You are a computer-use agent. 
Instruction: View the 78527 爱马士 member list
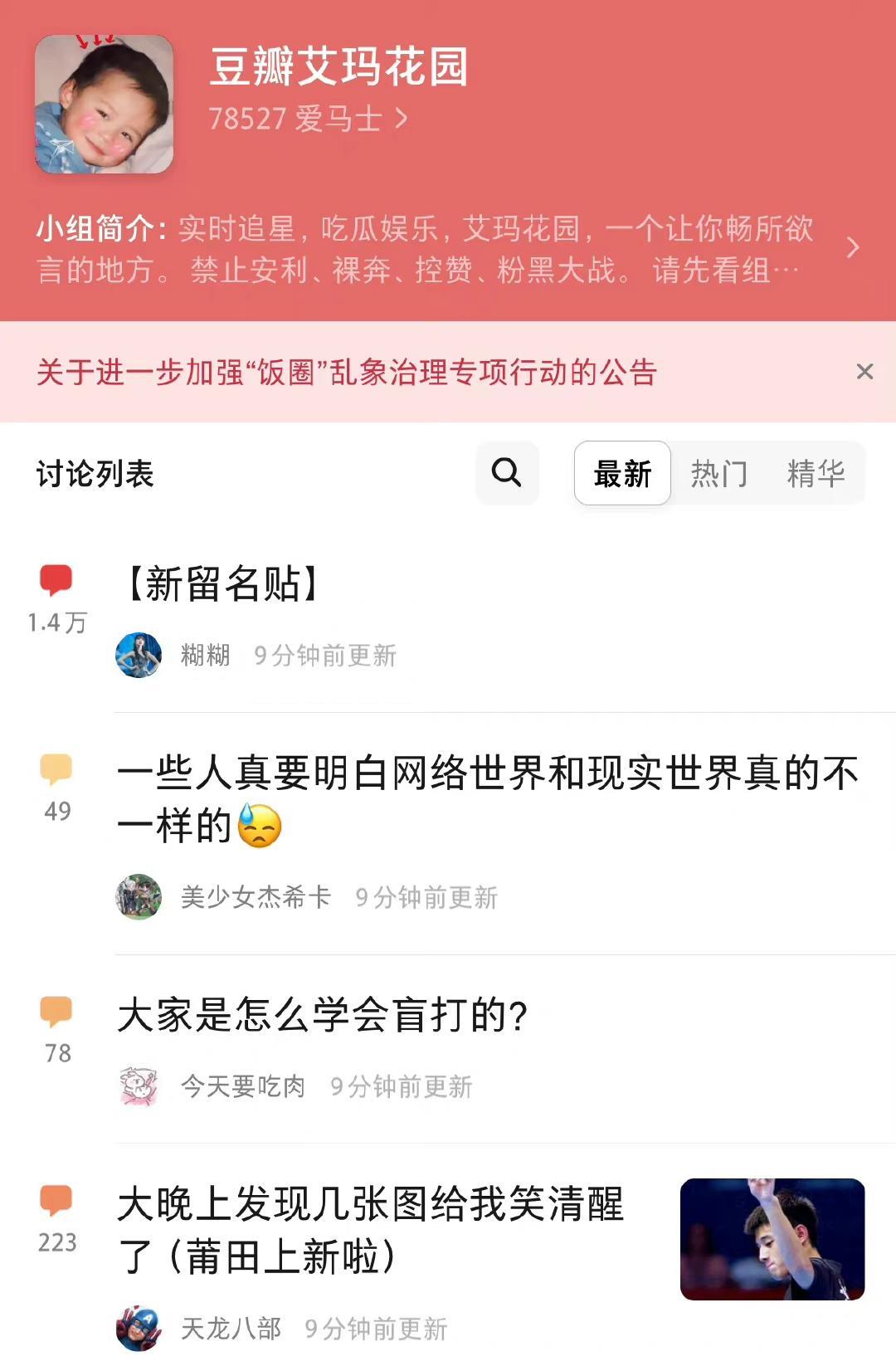tap(308, 119)
